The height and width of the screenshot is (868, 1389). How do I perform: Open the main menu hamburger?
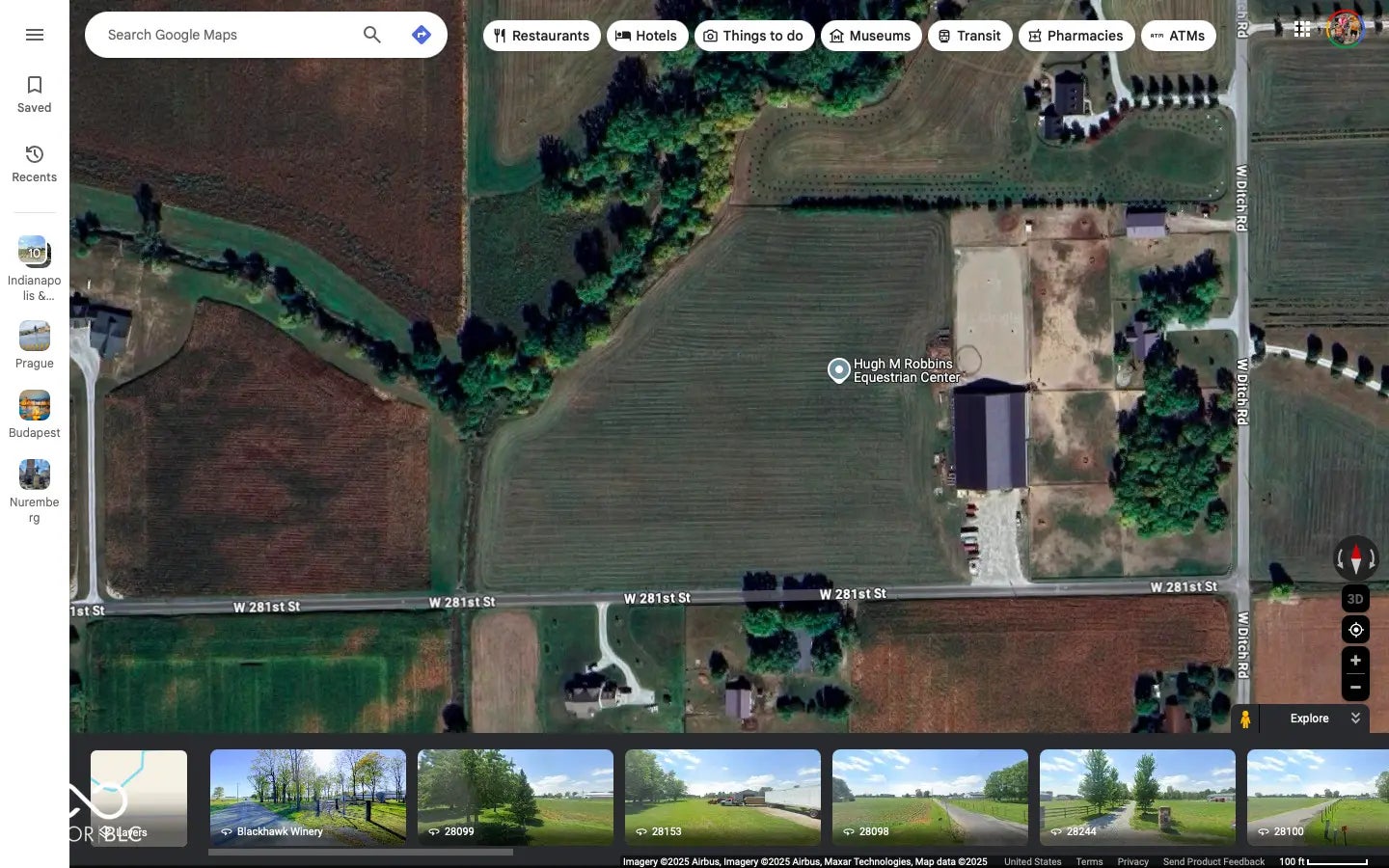coord(35,35)
